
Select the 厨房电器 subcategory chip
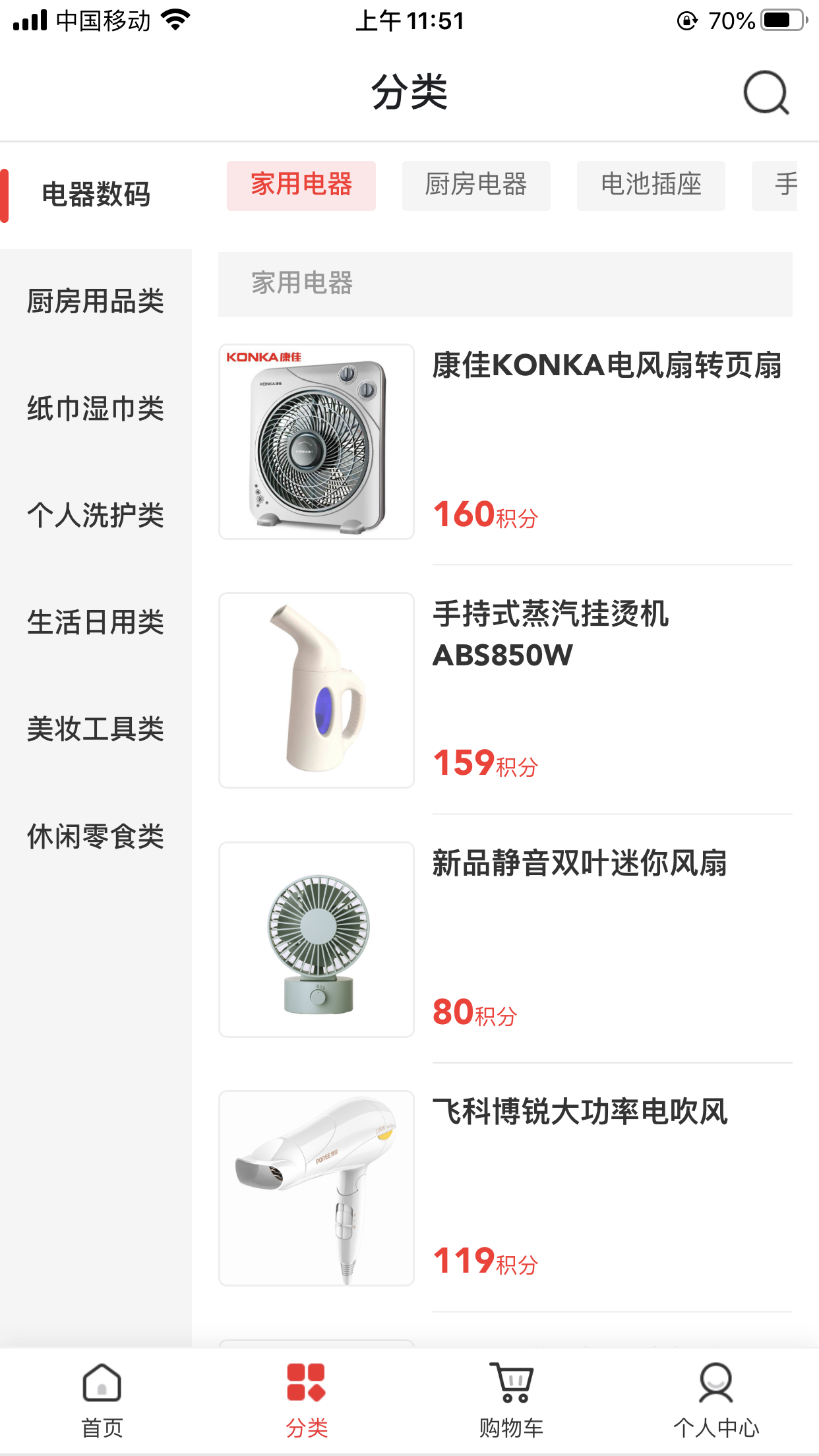tap(476, 185)
